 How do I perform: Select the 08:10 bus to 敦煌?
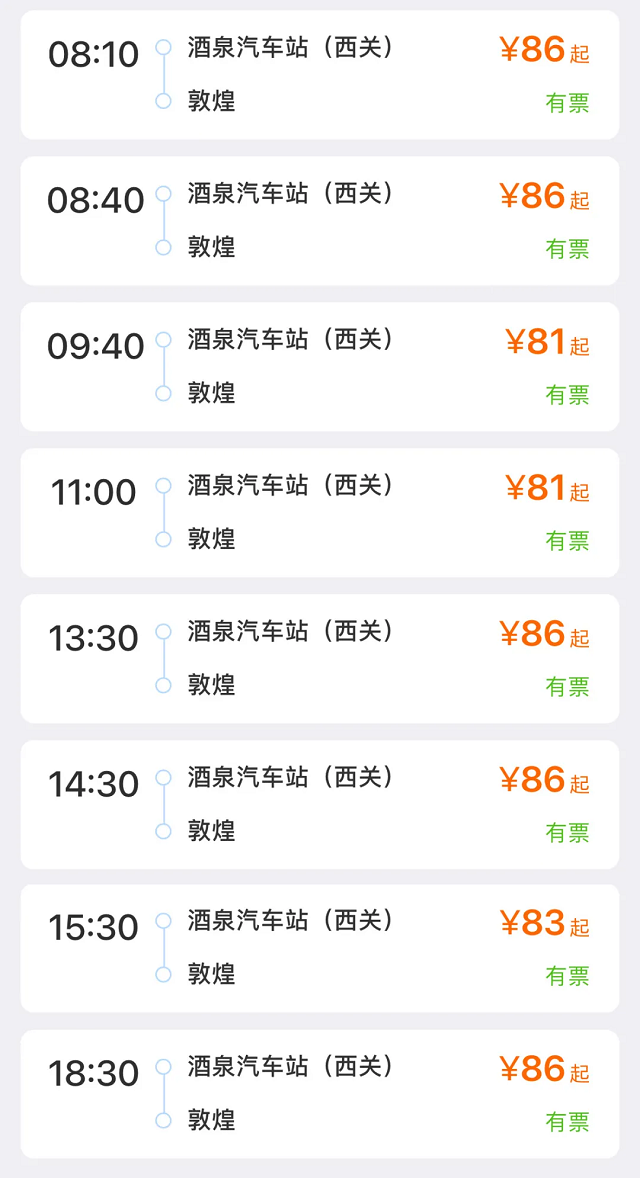click(319, 75)
